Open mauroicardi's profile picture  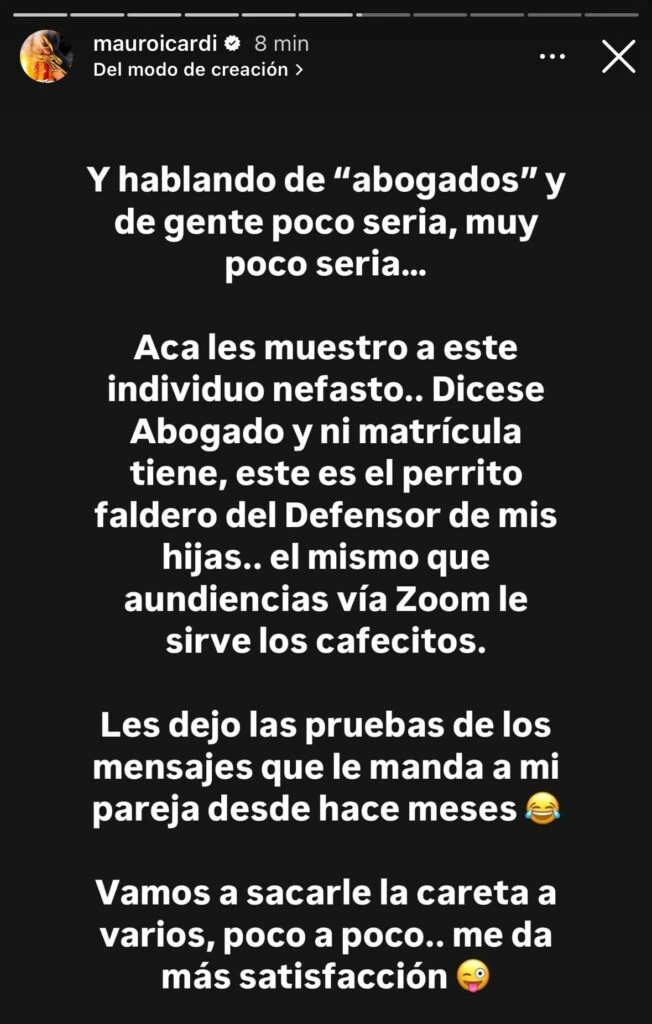pos(46,57)
